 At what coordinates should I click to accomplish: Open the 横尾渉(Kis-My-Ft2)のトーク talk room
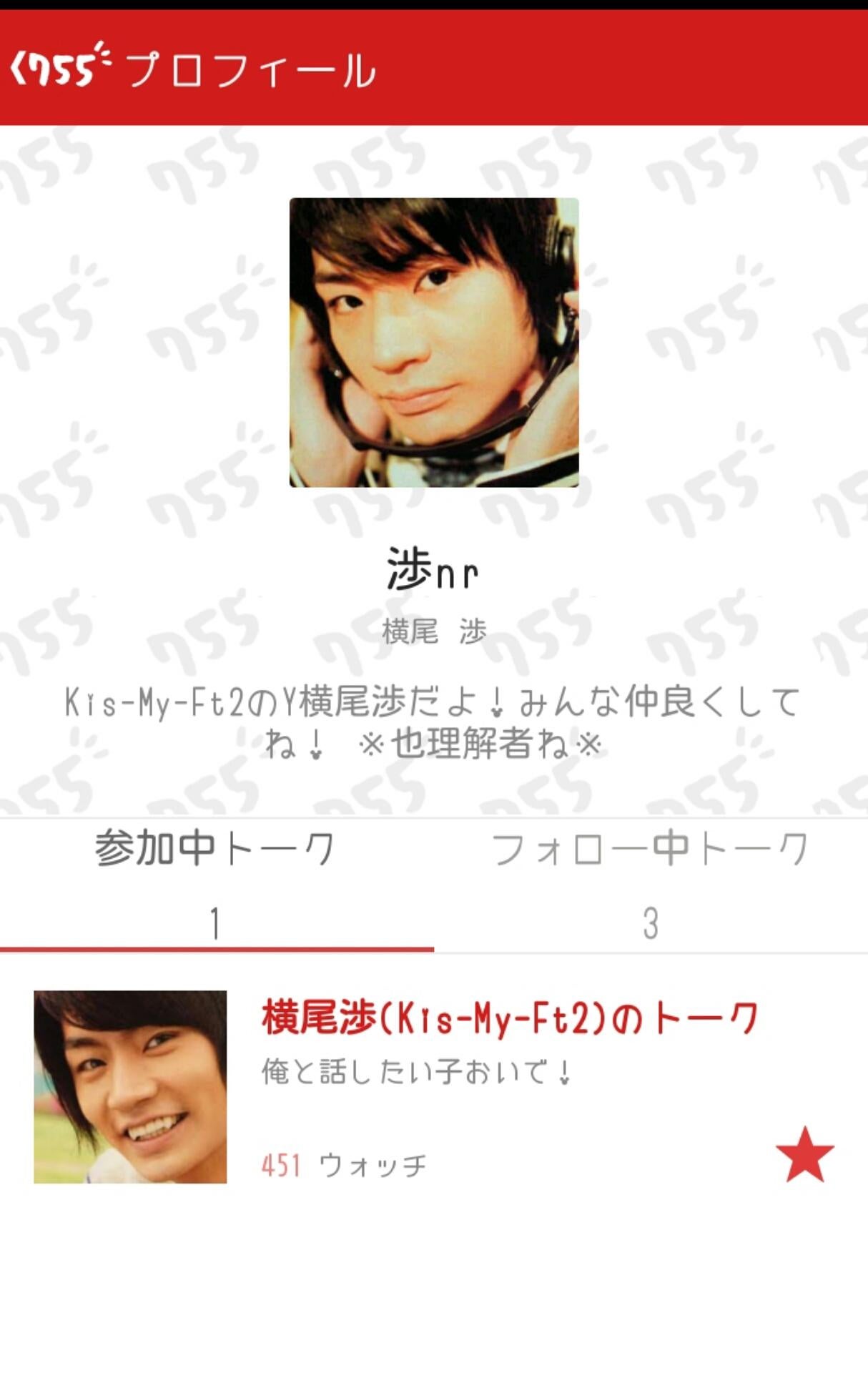click(508, 1018)
